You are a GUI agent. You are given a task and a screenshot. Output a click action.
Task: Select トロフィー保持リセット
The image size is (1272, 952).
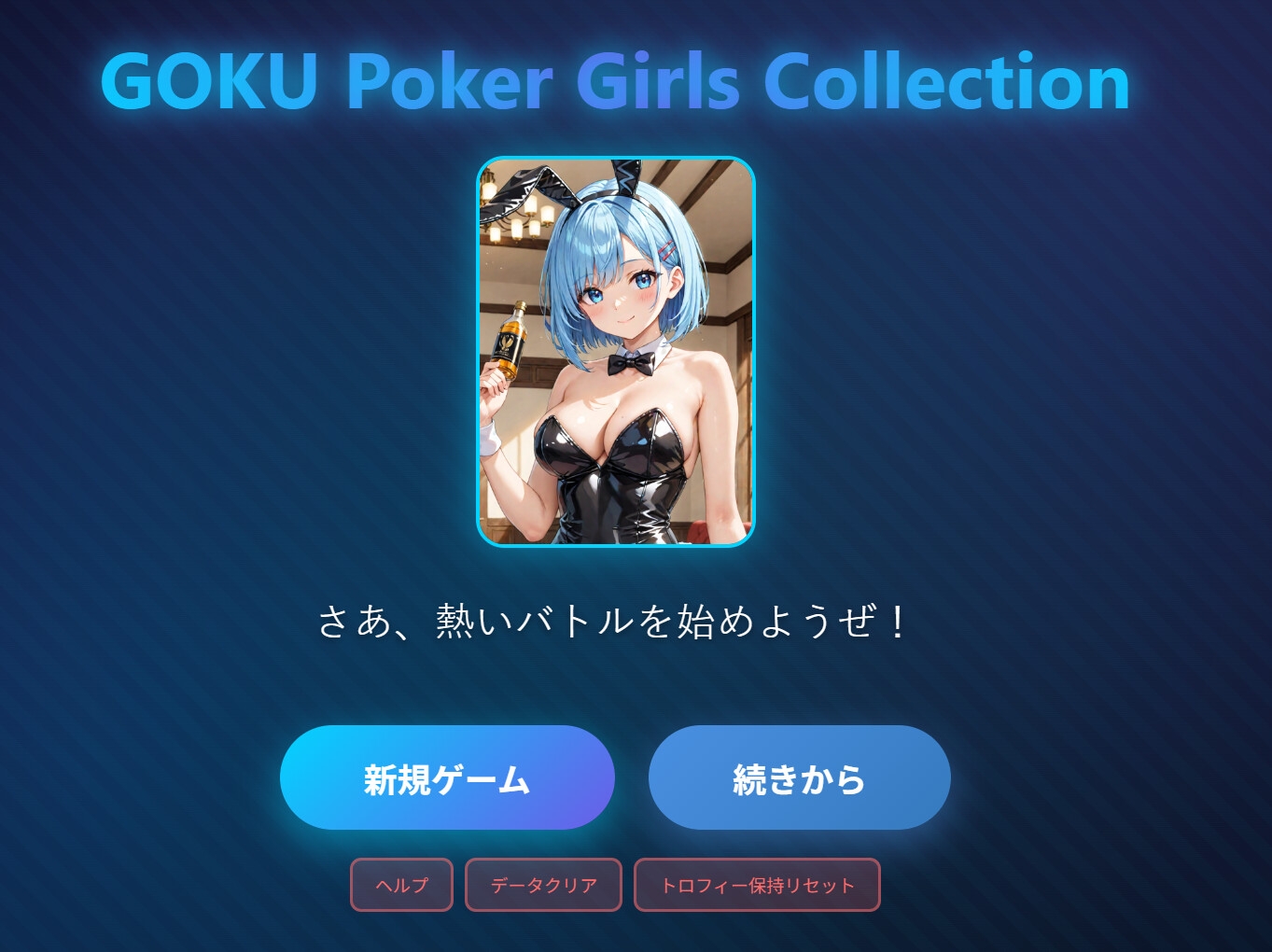(x=757, y=885)
